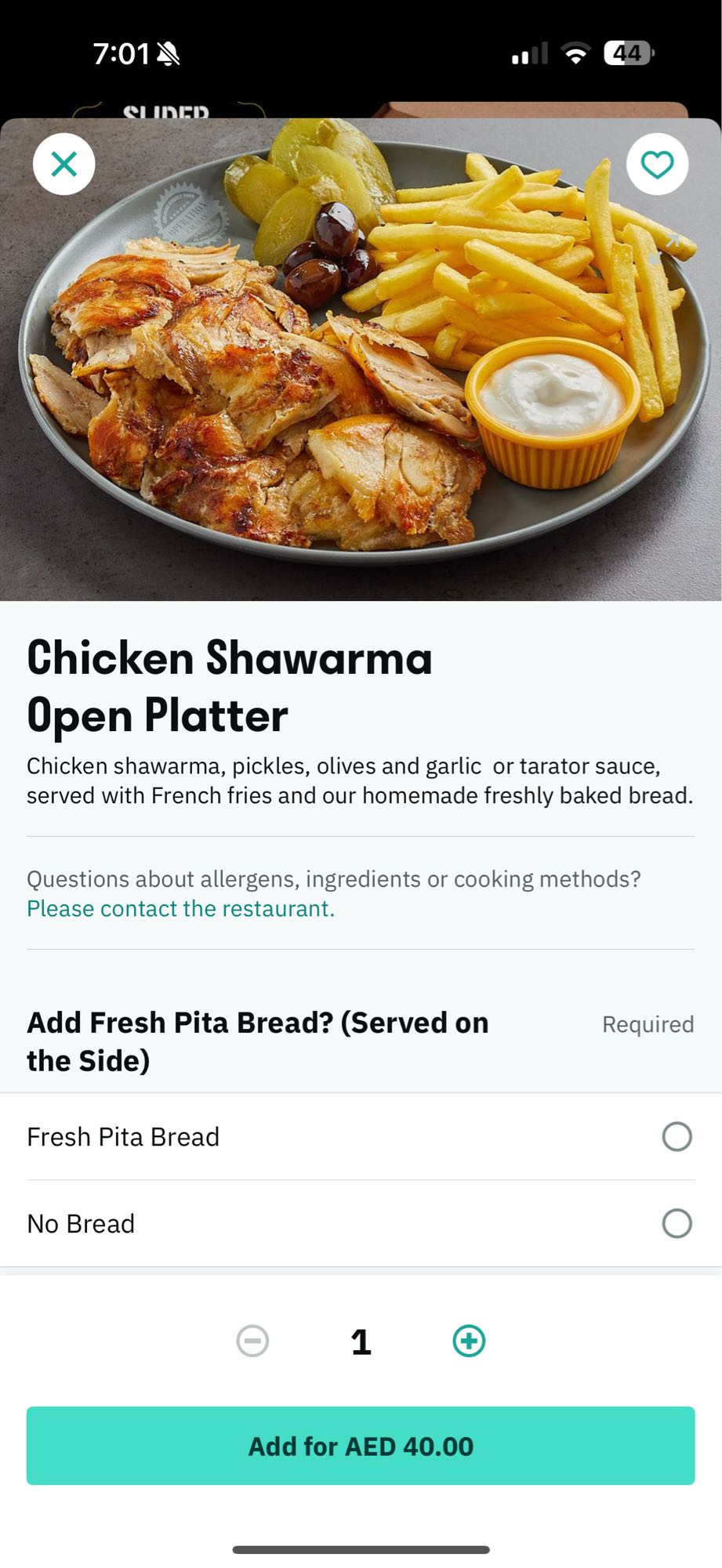Tap the battery level indicator
The width and height of the screenshot is (722, 1568).
point(626,53)
